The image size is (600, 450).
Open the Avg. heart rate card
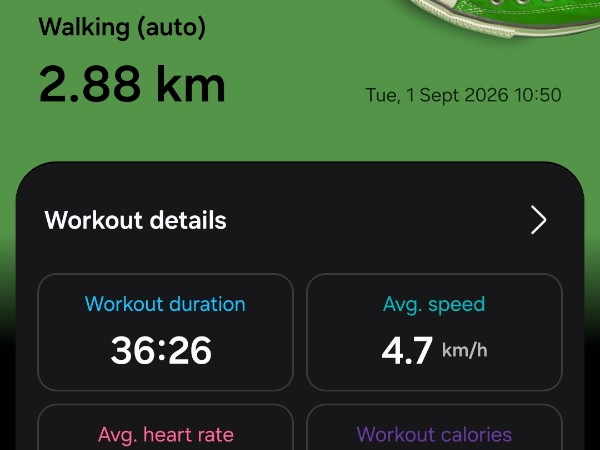pos(165,427)
